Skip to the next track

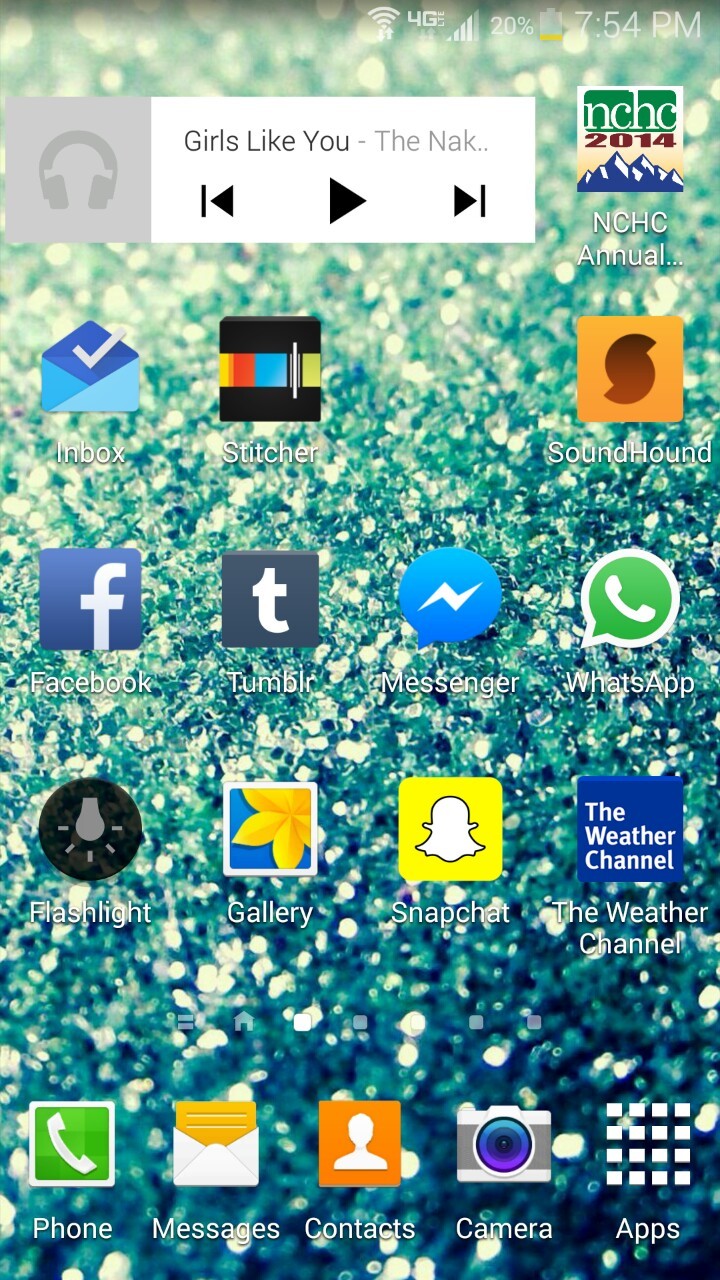coord(469,201)
